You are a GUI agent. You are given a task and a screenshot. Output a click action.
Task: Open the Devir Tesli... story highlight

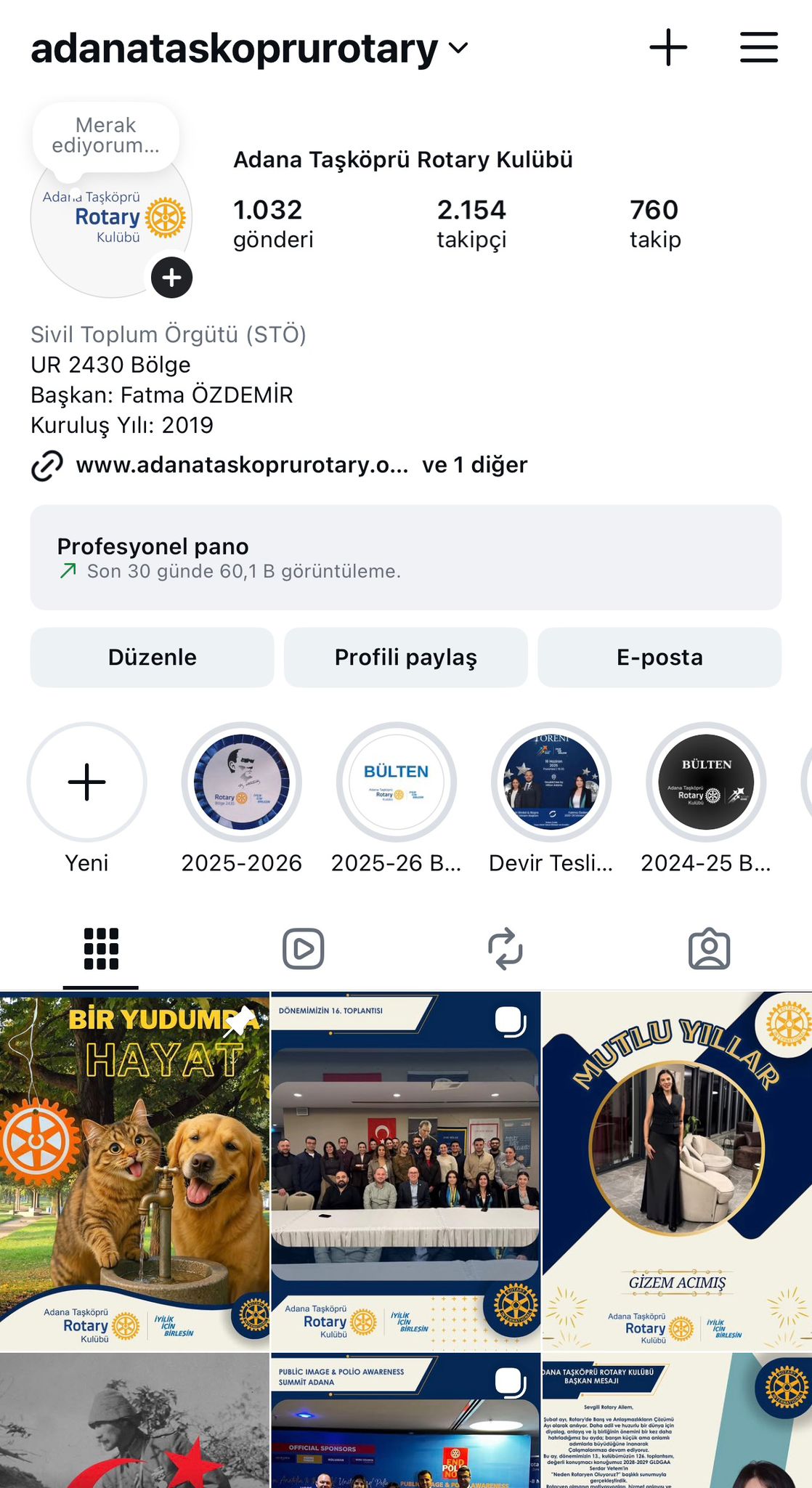(x=551, y=783)
